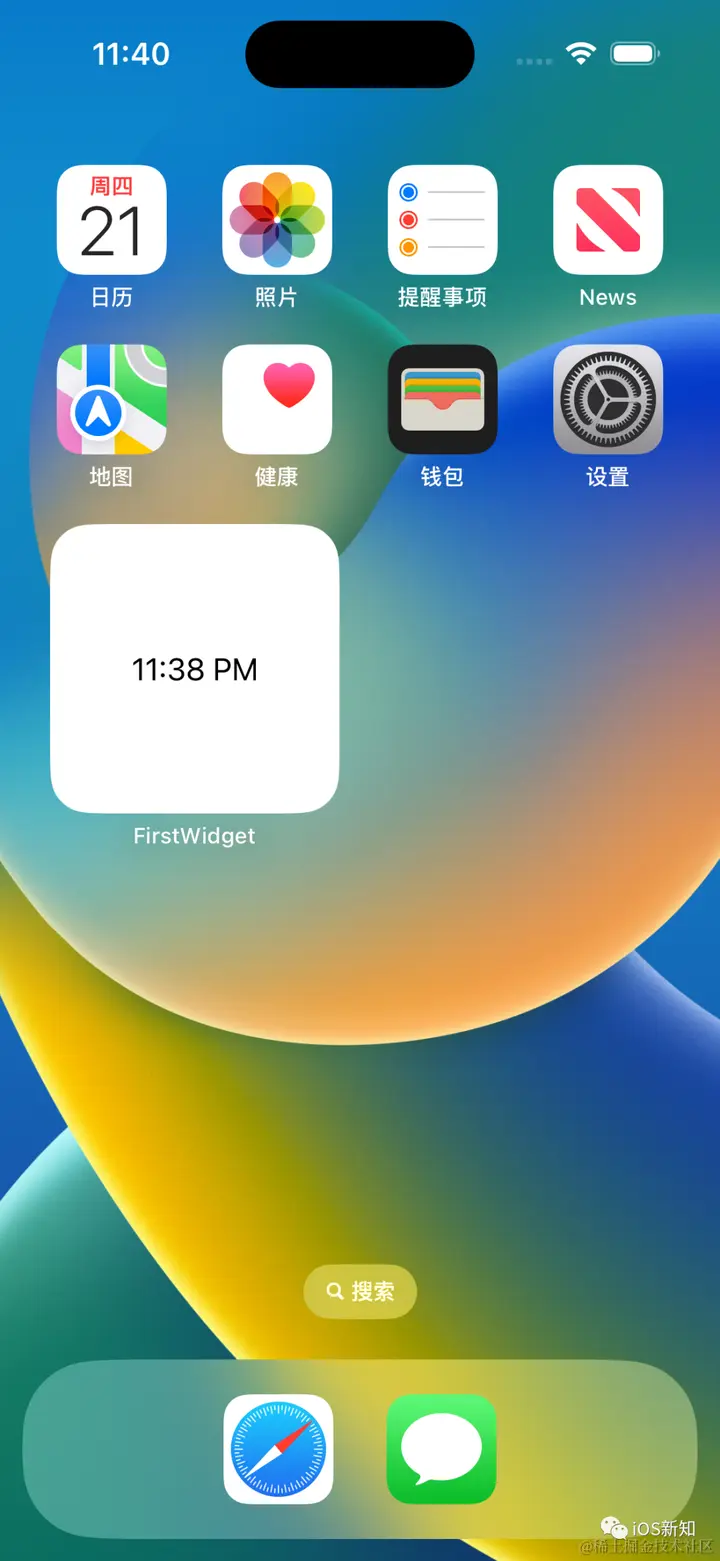Viewport: 720px width, 1561px height.
Task: Open Settings (设置)
Action: [x=608, y=399]
